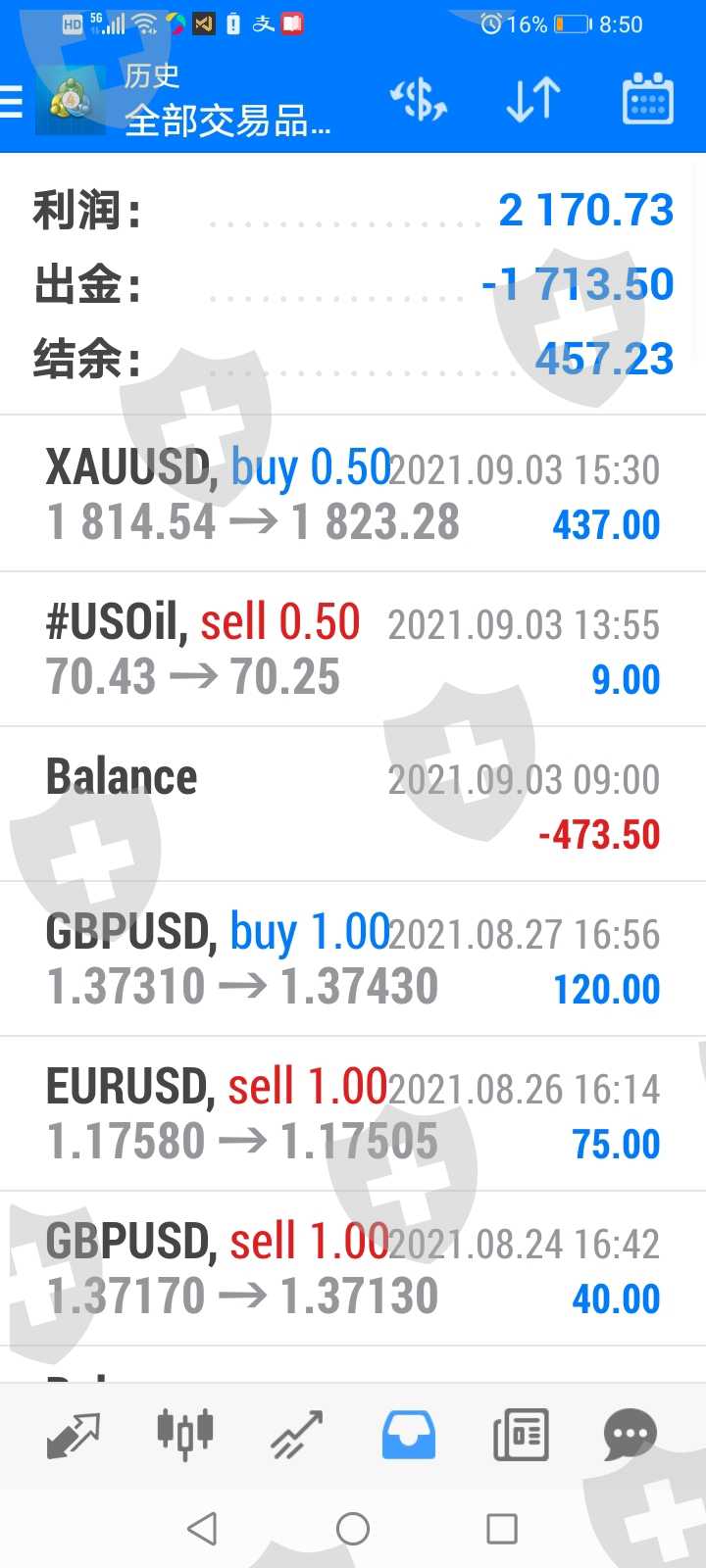Switch to the Quotes tab
This screenshot has width=706, height=1568.
point(74,1436)
